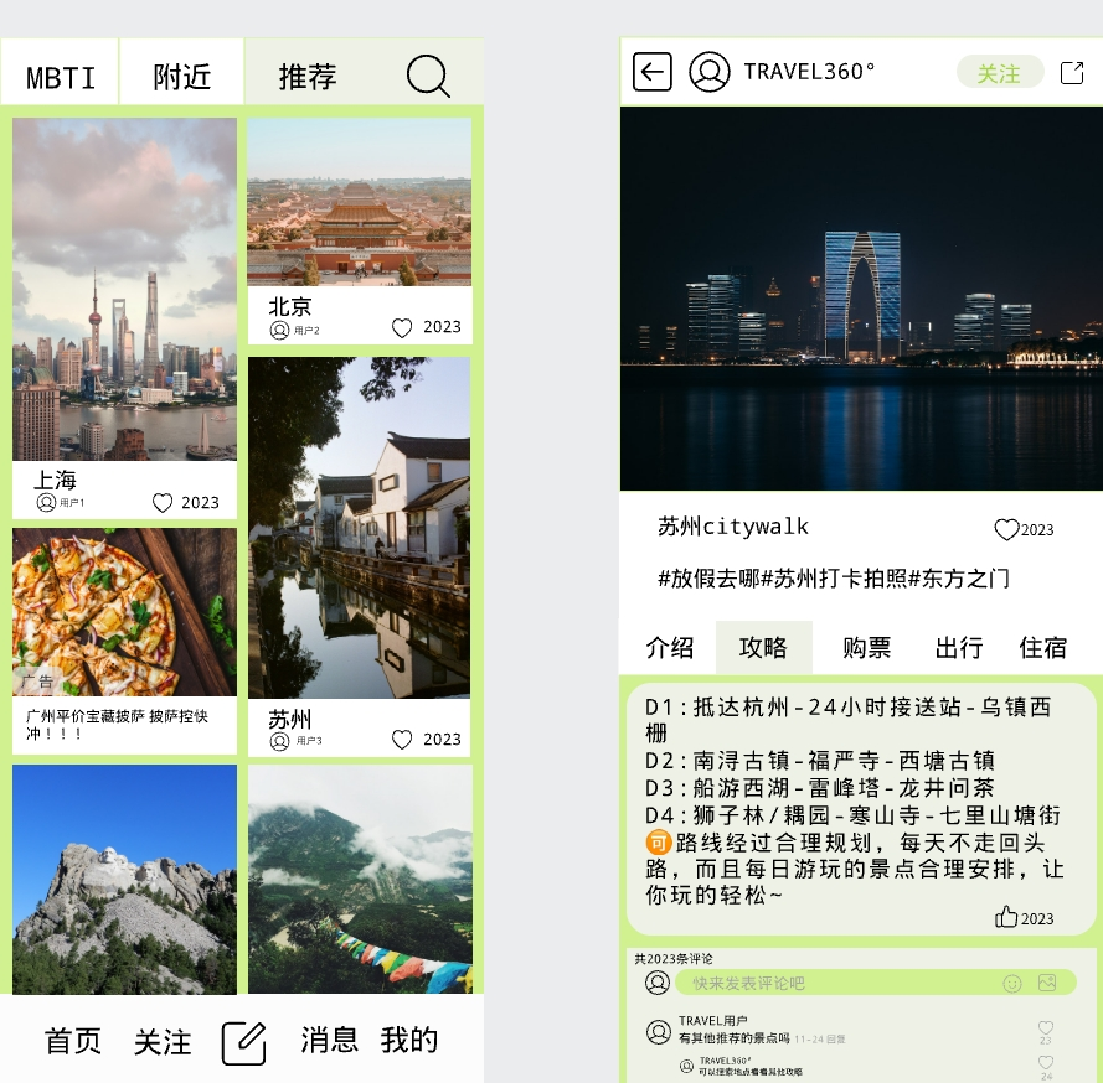
Task: Switch to the 介绍 tab
Action: 669,647
